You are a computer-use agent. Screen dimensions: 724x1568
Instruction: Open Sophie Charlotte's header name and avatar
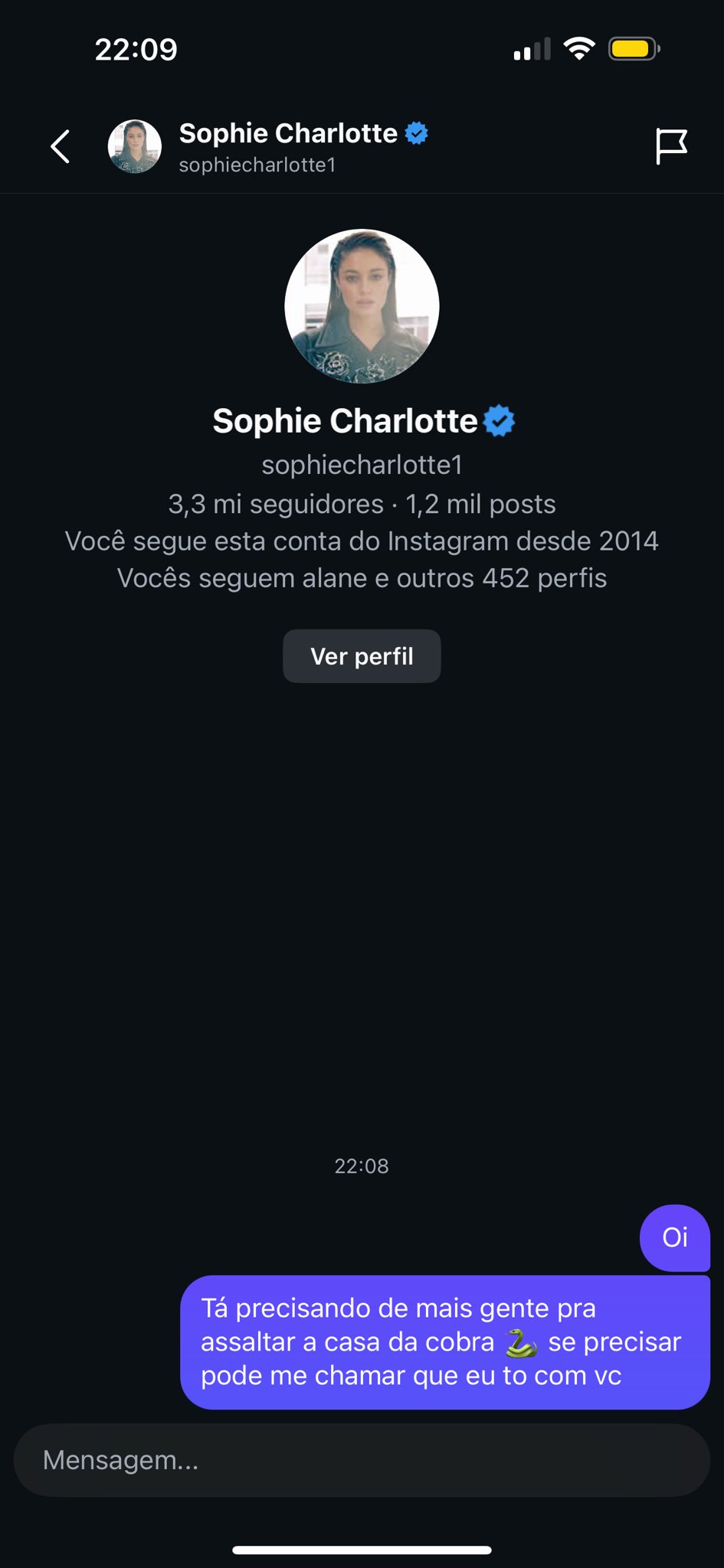click(268, 146)
